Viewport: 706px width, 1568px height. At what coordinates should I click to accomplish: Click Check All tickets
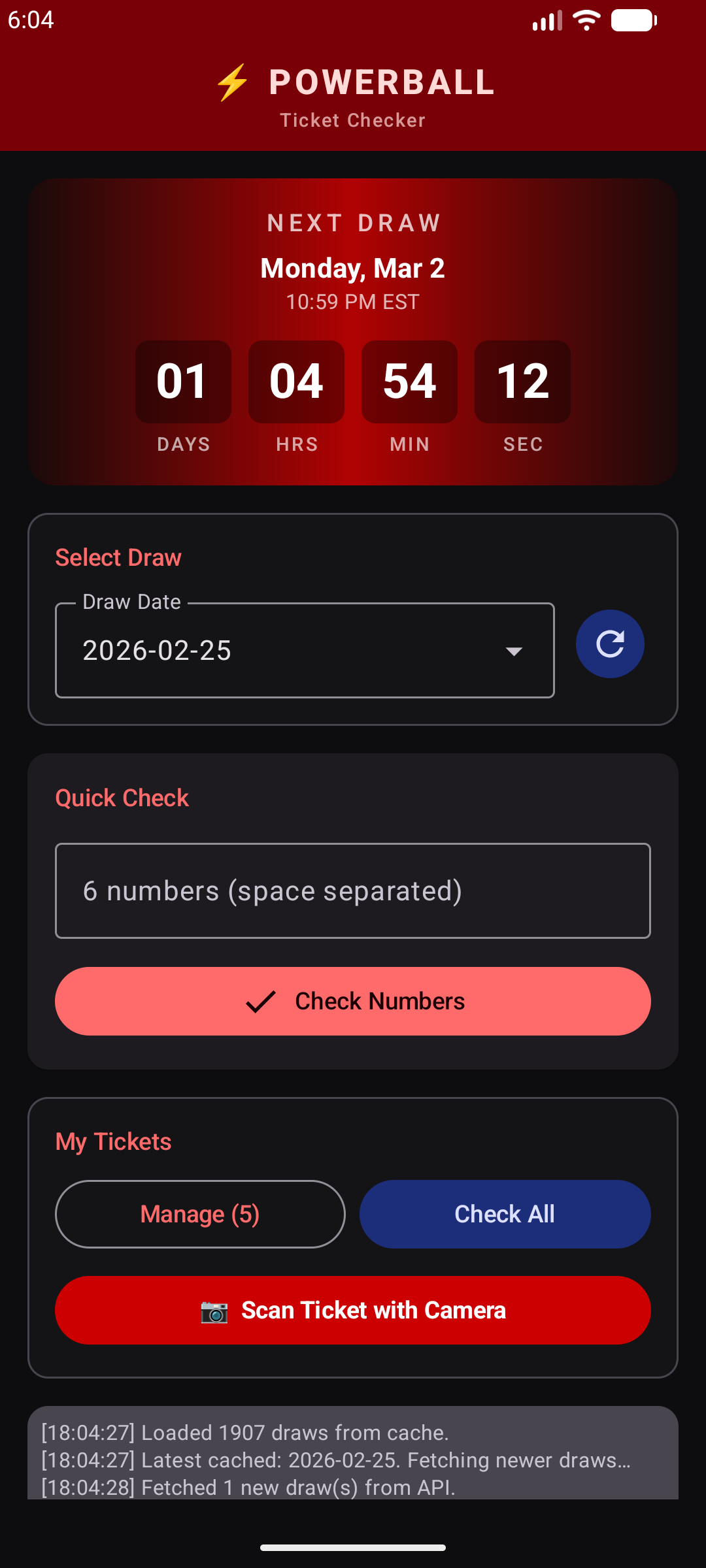pos(505,1213)
